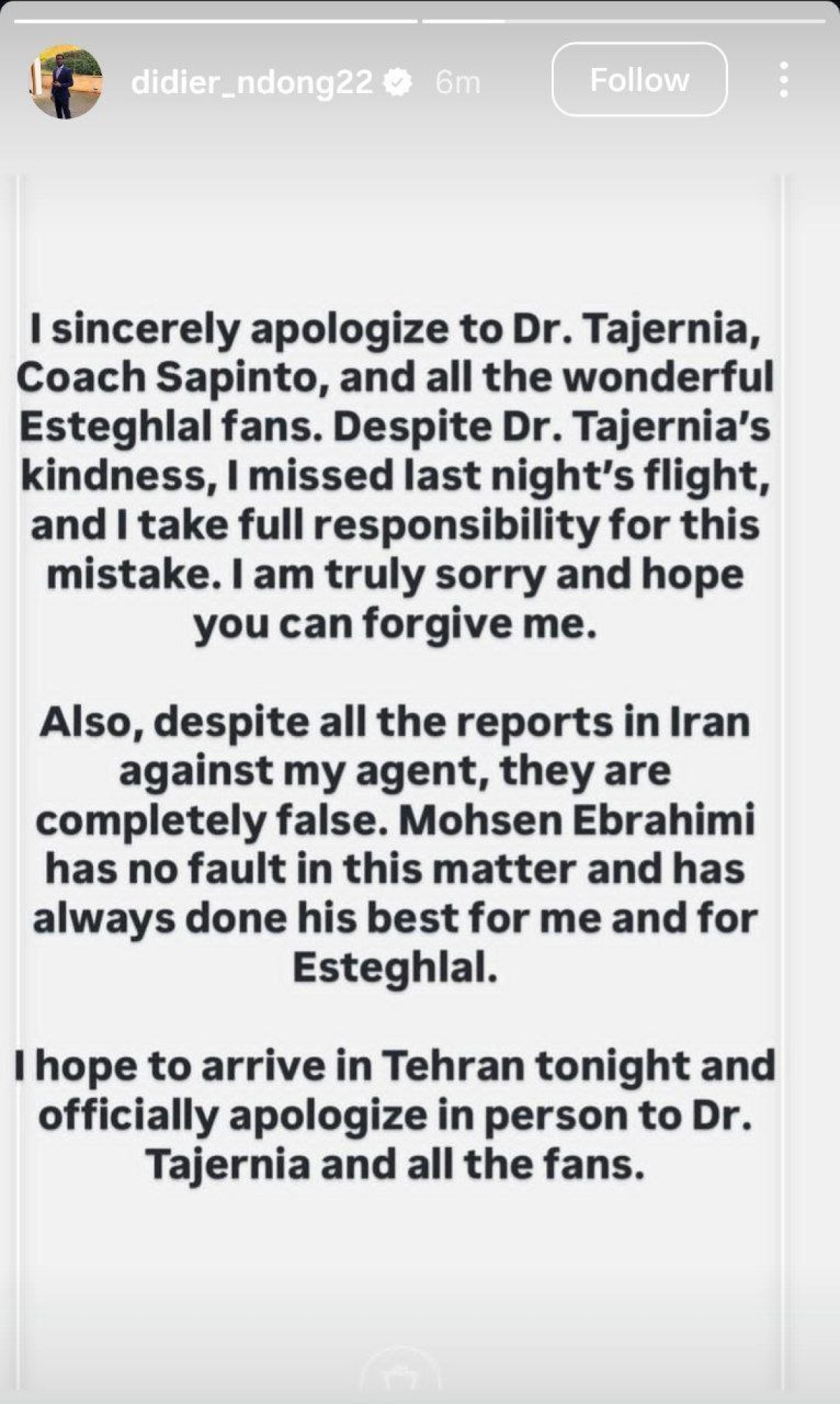Open the story overflow menu
Screen dimensions: 840x1404
(783, 80)
